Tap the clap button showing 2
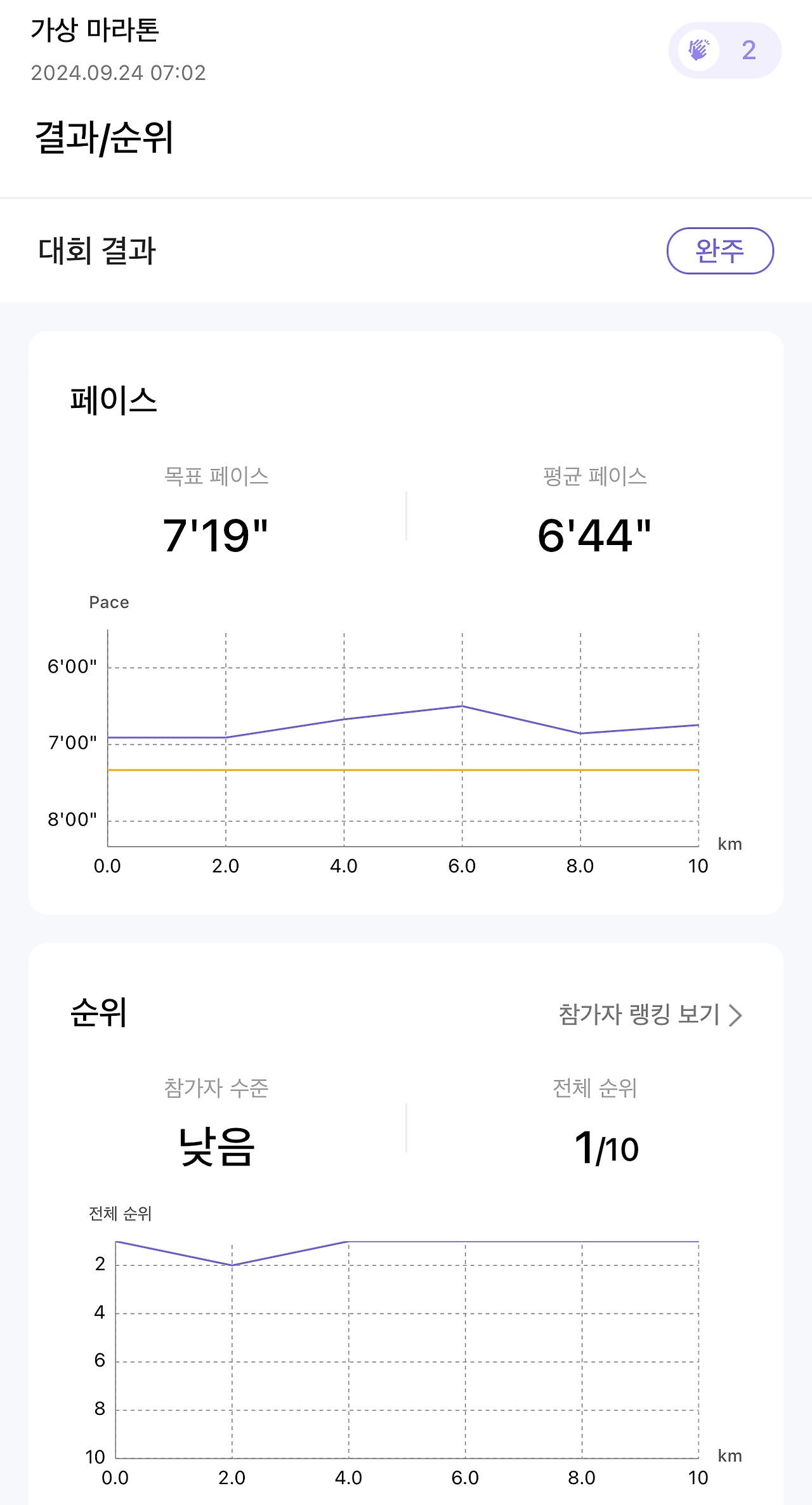The image size is (812, 1505). coord(724,50)
